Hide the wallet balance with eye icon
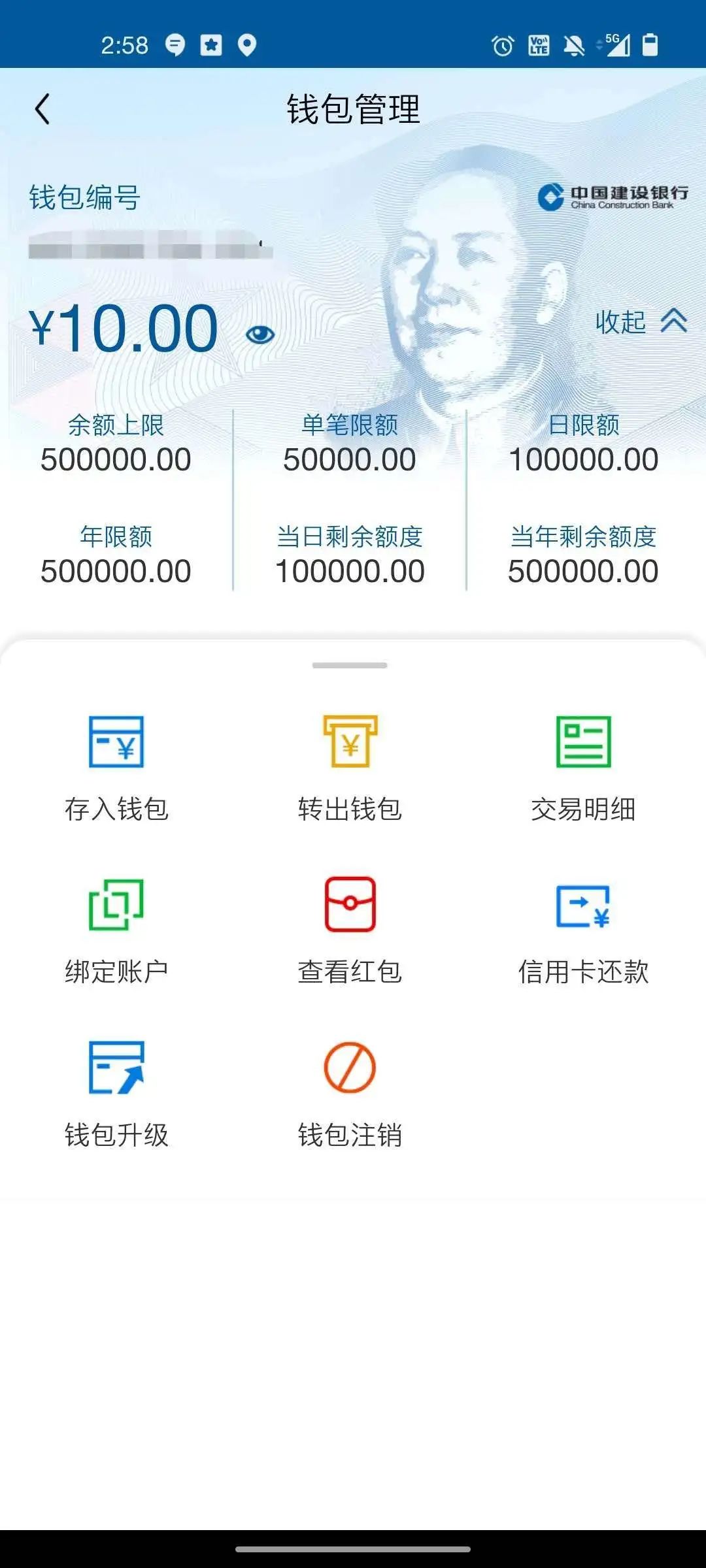Image resolution: width=706 pixels, height=1568 pixels. tap(260, 335)
